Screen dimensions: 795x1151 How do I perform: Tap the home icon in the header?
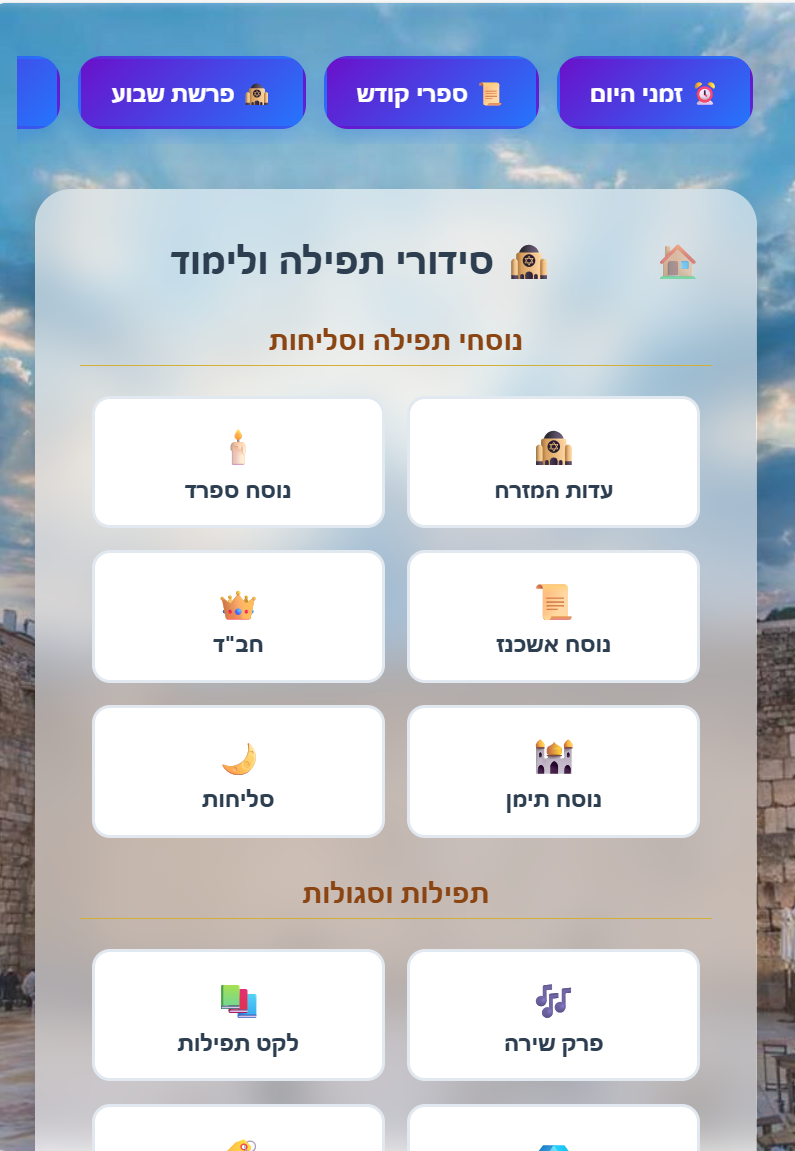(x=677, y=262)
